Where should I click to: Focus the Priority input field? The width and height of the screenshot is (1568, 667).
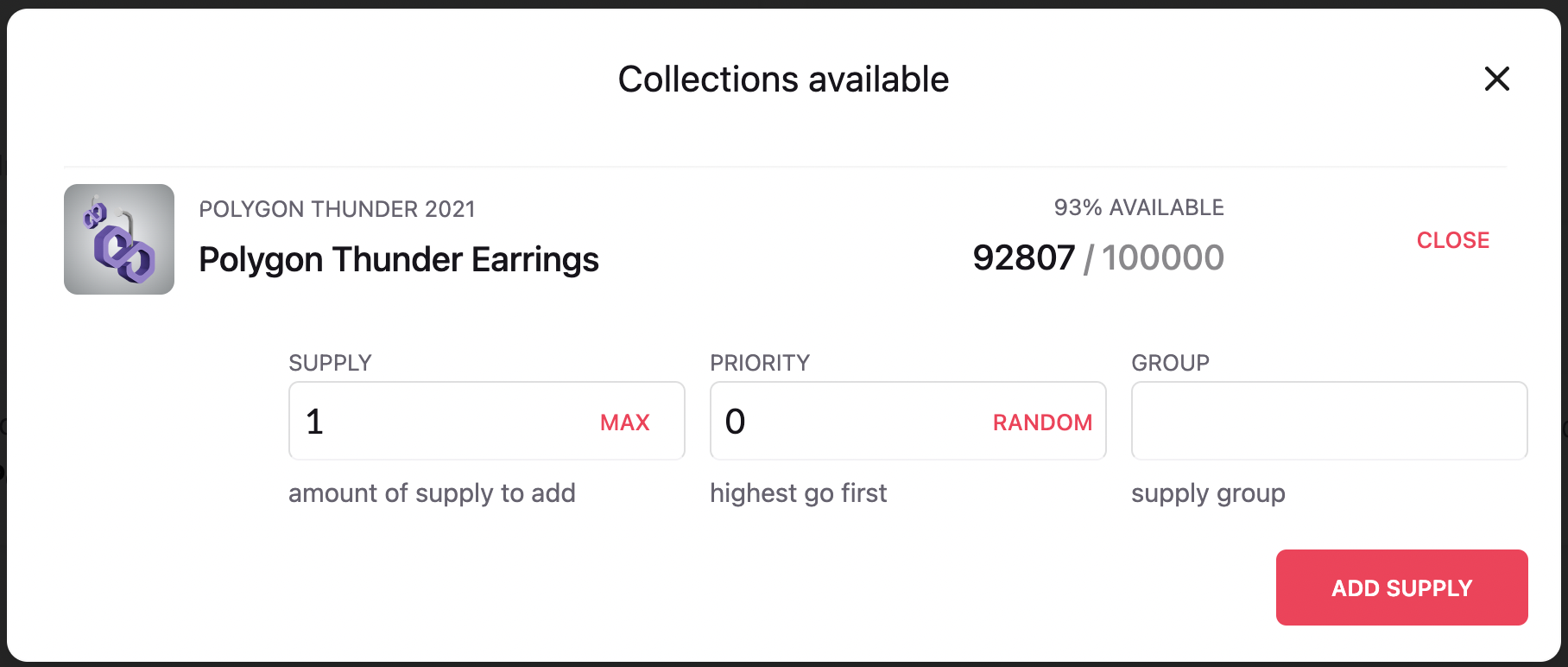(x=846, y=422)
